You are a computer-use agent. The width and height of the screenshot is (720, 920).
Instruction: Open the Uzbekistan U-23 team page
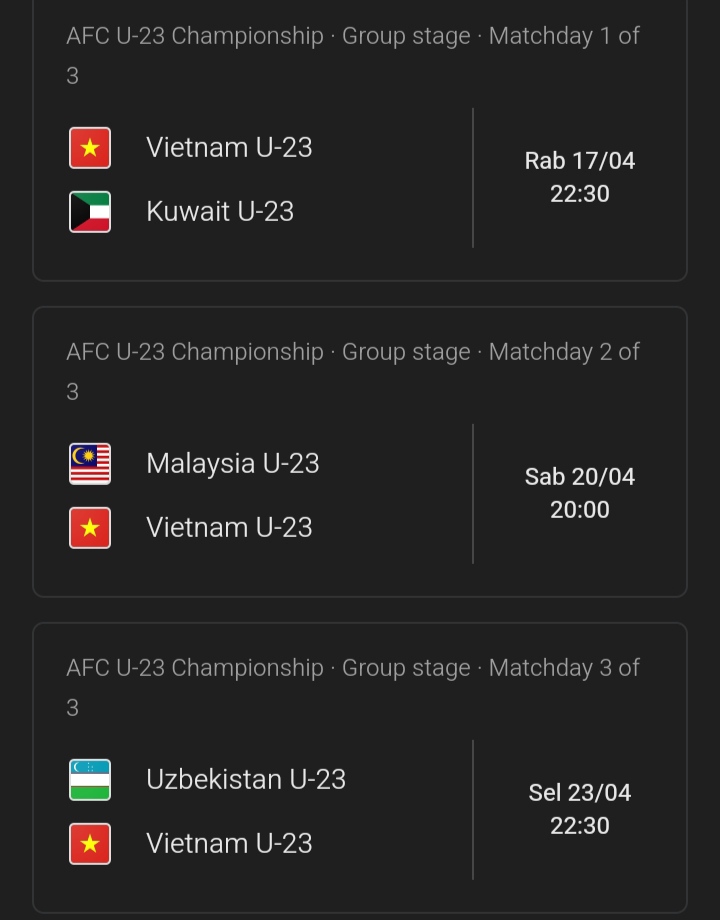point(247,779)
